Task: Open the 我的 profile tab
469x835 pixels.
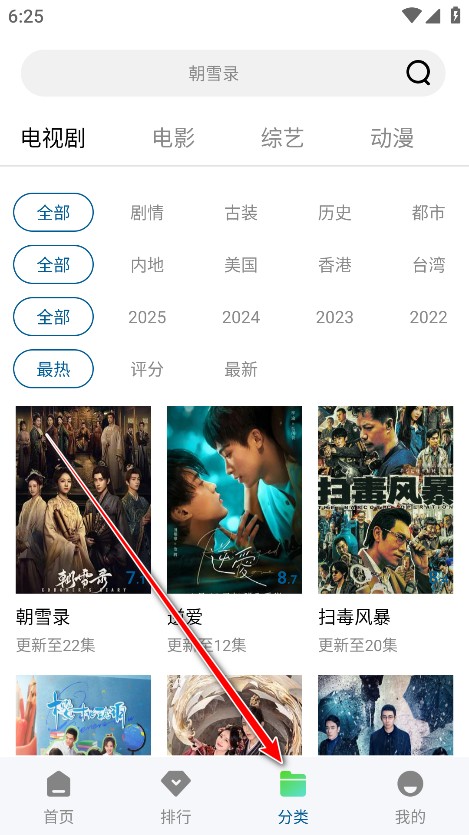Action: pos(410,797)
